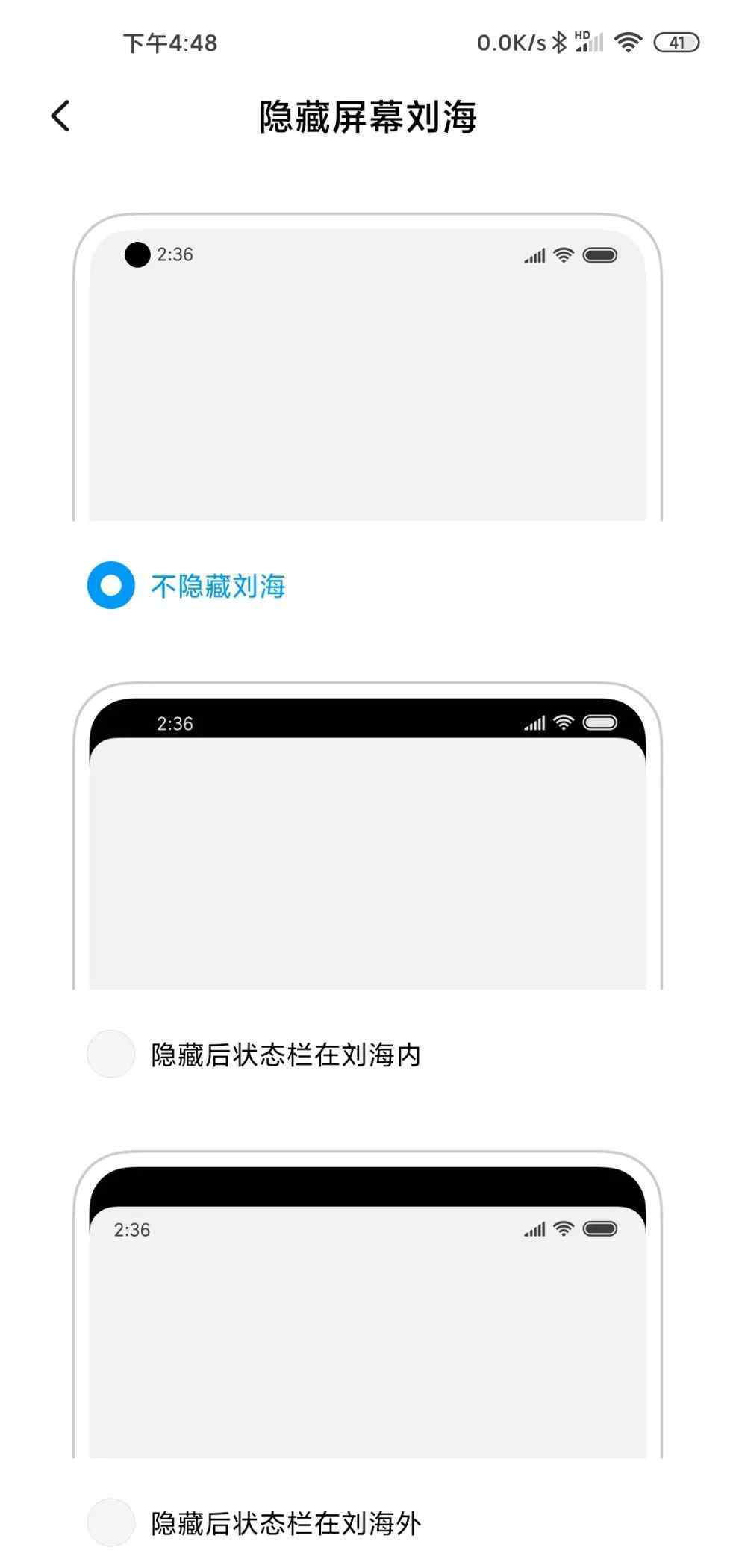The height and width of the screenshot is (1568, 736).
Task: Choose 隐藏后状态栏在刘海内 option
Action: coord(110,1054)
